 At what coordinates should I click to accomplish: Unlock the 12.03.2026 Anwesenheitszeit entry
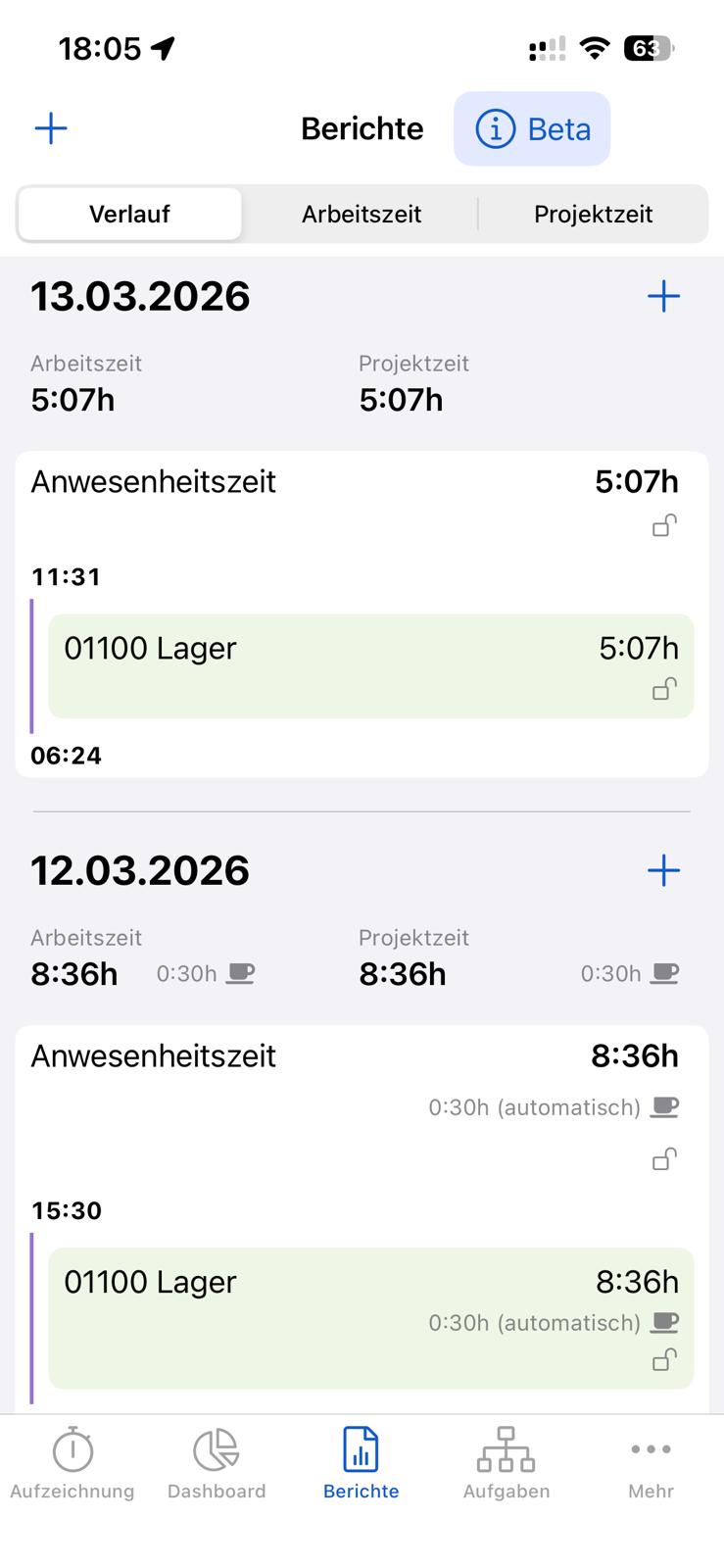(x=663, y=1158)
